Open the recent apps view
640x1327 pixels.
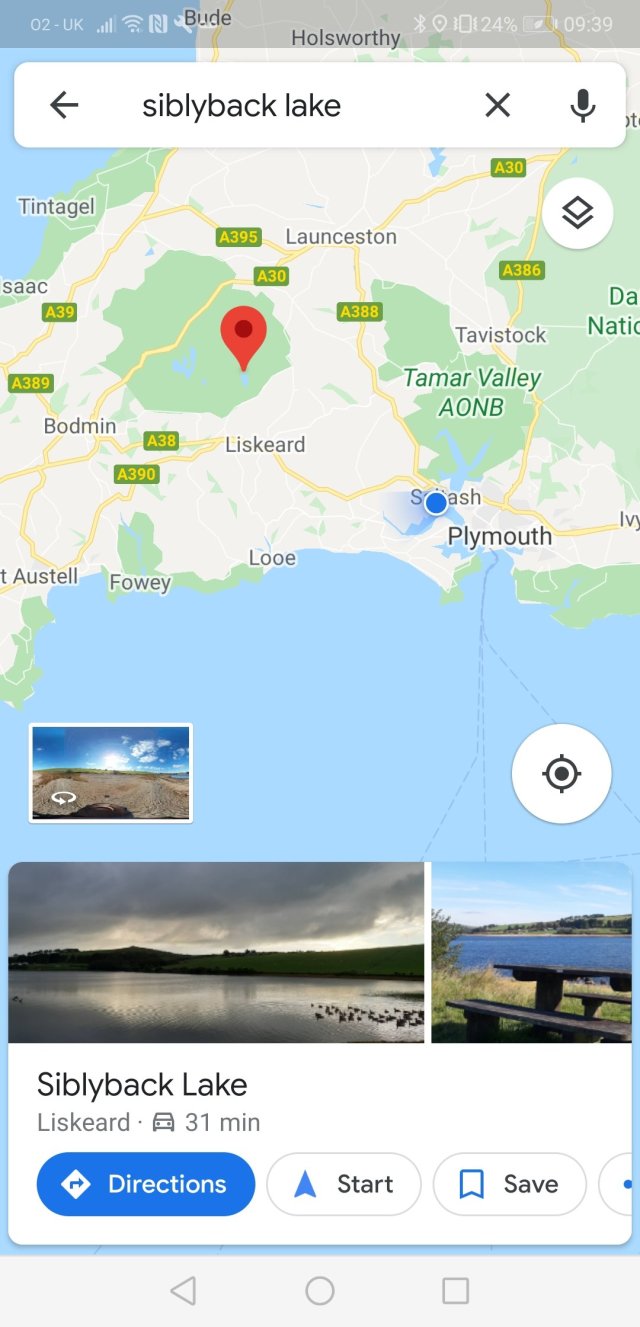click(x=455, y=1291)
